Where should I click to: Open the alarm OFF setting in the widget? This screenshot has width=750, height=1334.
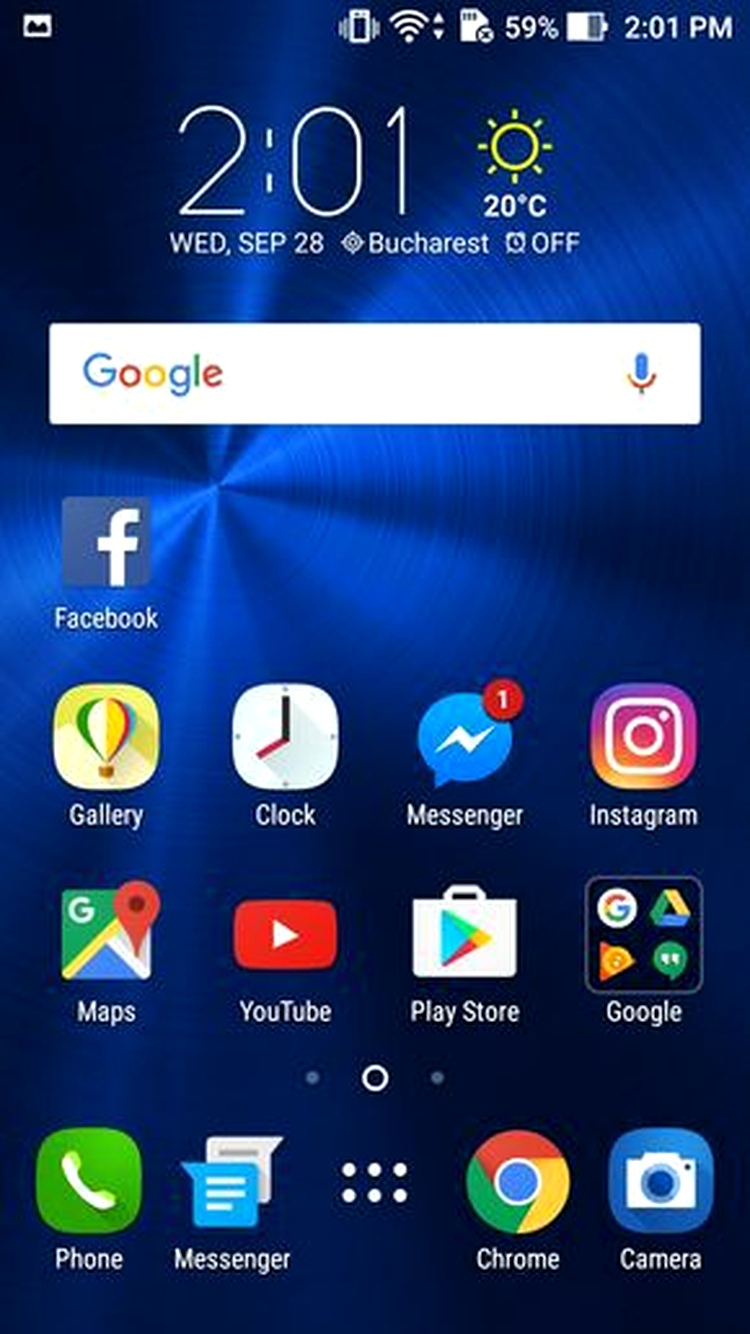tap(541, 243)
